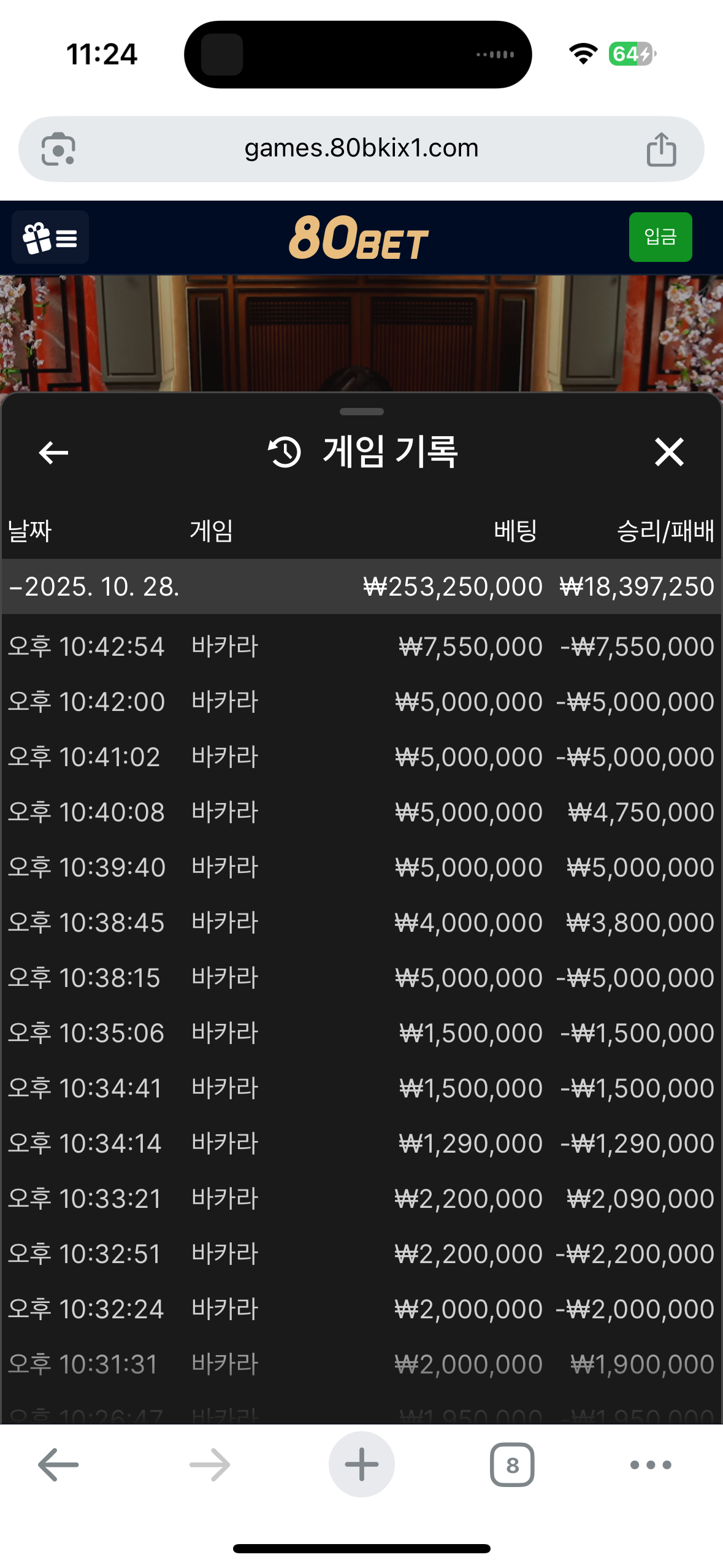Open the camera search icon in address bar
Viewport: 723px width, 1568px height.
pyautogui.click(x=58, y=149)
